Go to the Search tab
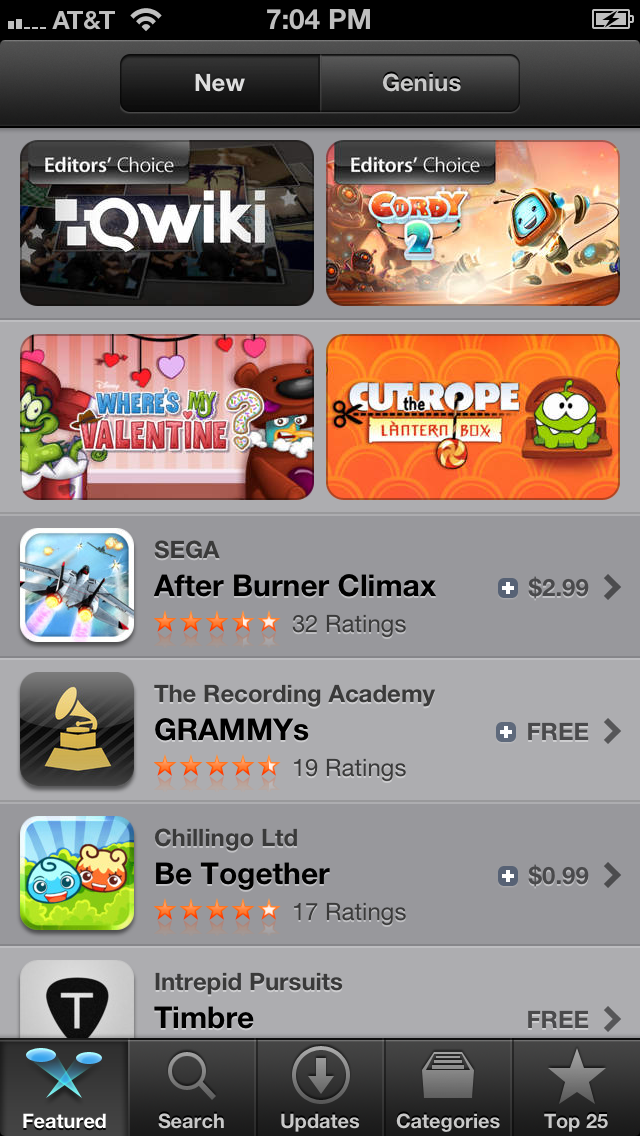Viewport: 640px width, 1136px height. (192, 1088)
